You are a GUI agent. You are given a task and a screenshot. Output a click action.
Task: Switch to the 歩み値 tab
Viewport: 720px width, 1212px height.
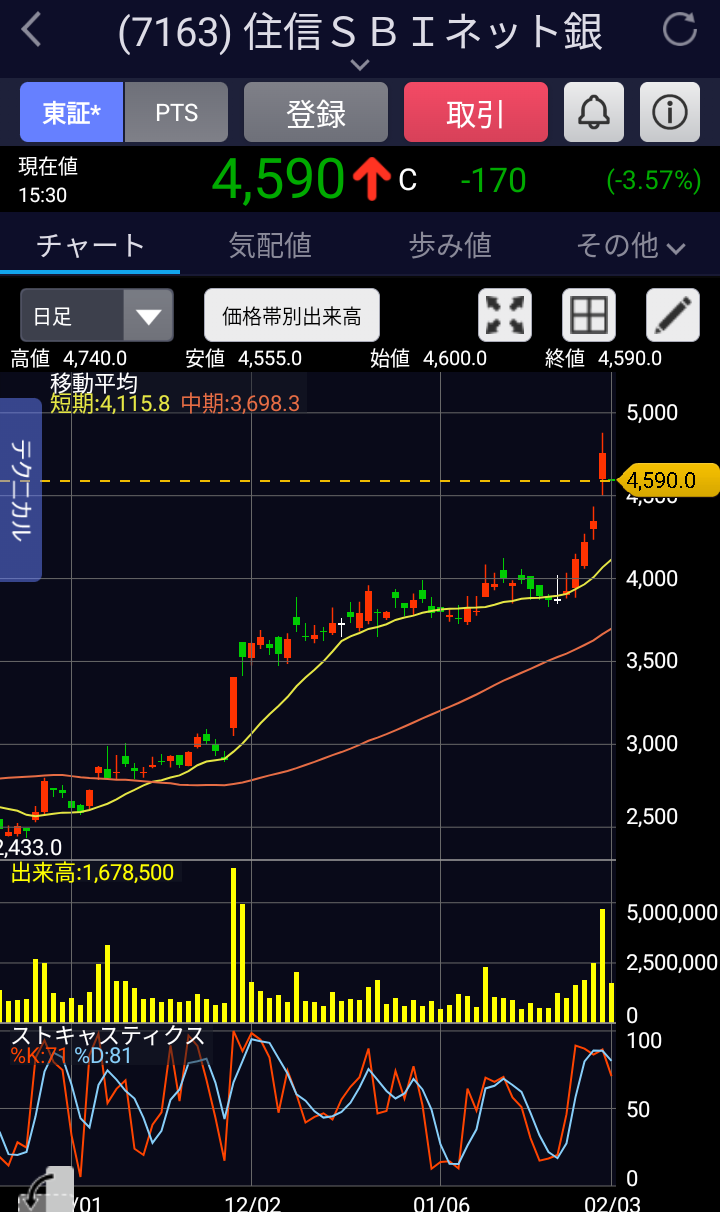tap(450, 245)
